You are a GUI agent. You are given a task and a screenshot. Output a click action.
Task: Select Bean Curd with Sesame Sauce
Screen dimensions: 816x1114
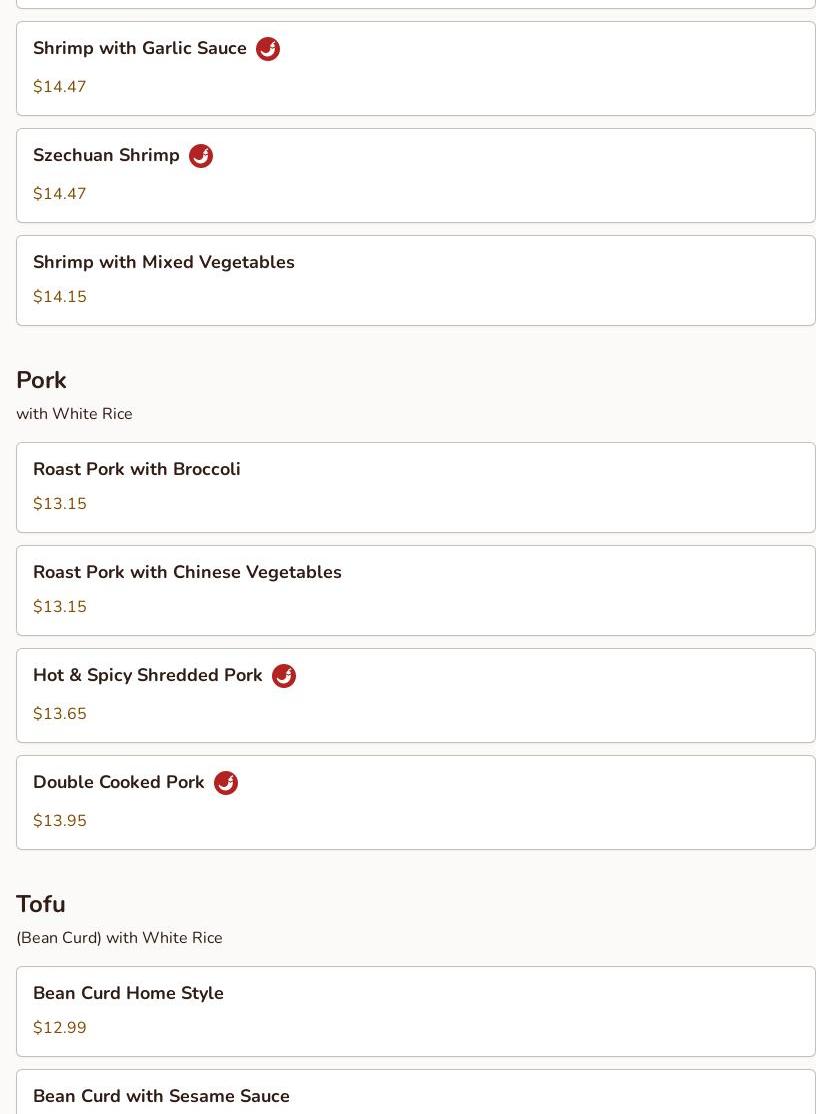415,1095
